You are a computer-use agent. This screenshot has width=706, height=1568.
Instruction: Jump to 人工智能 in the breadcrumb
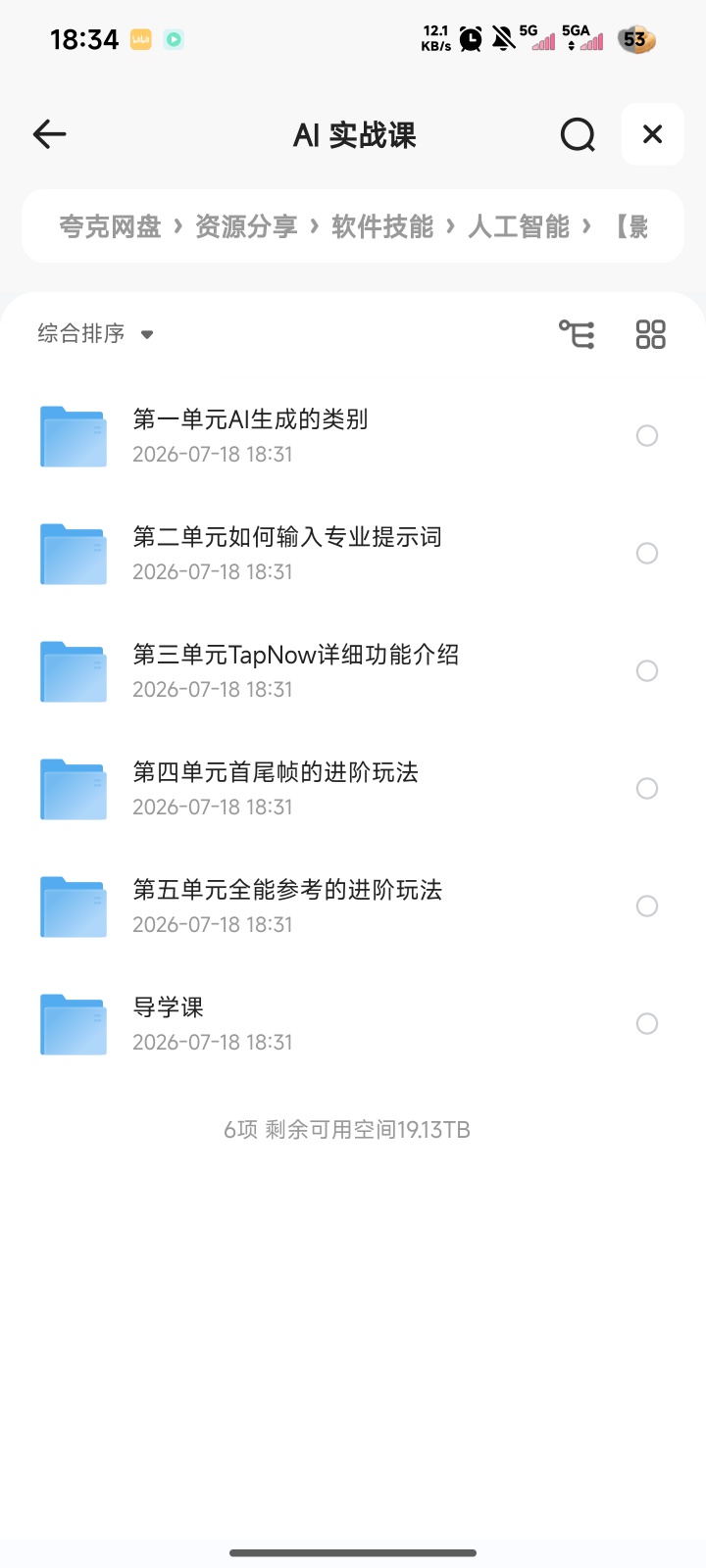tap(519, 226)
